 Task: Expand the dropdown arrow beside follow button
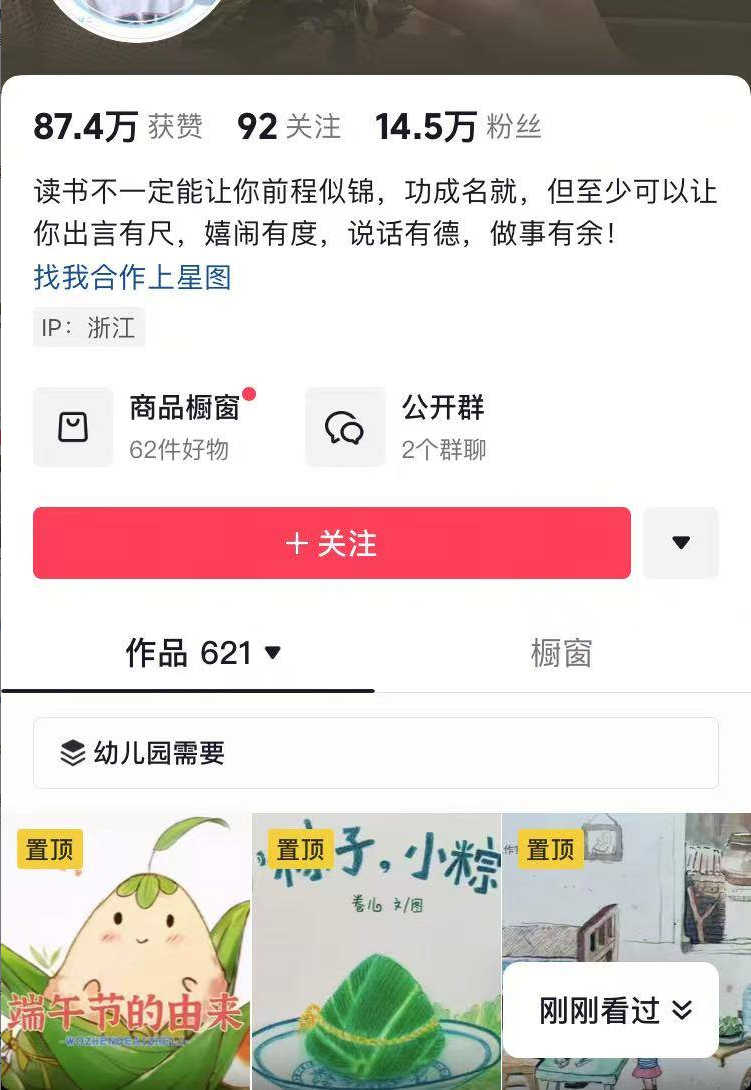pos(680,543)
